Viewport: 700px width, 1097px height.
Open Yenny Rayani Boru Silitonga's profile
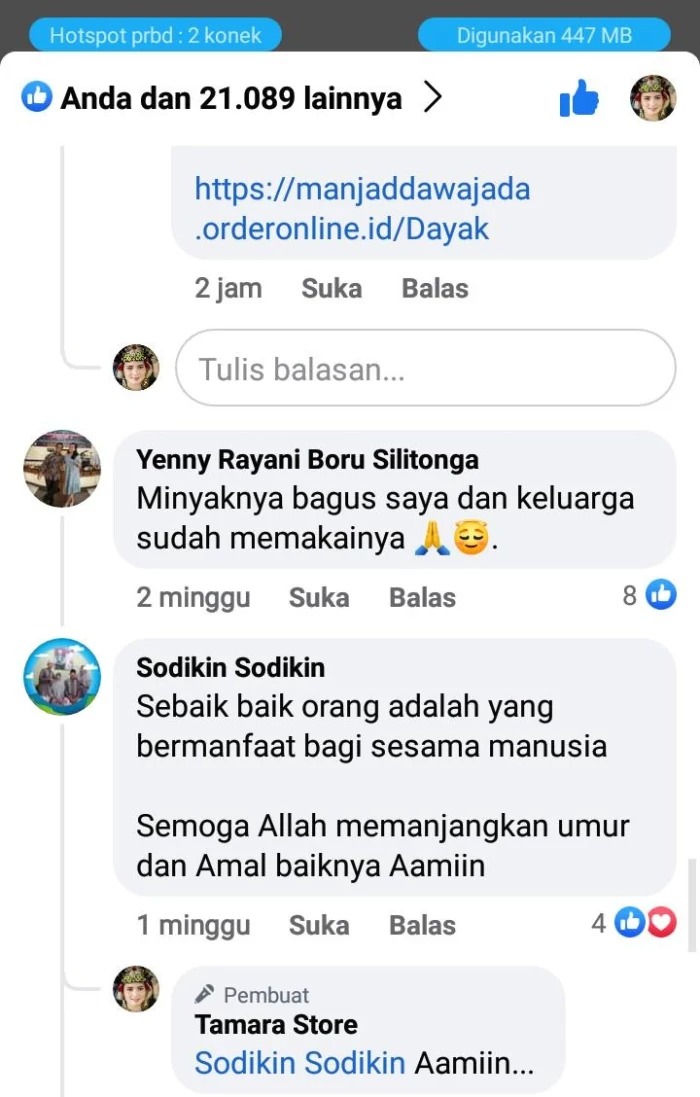point(307,459)
